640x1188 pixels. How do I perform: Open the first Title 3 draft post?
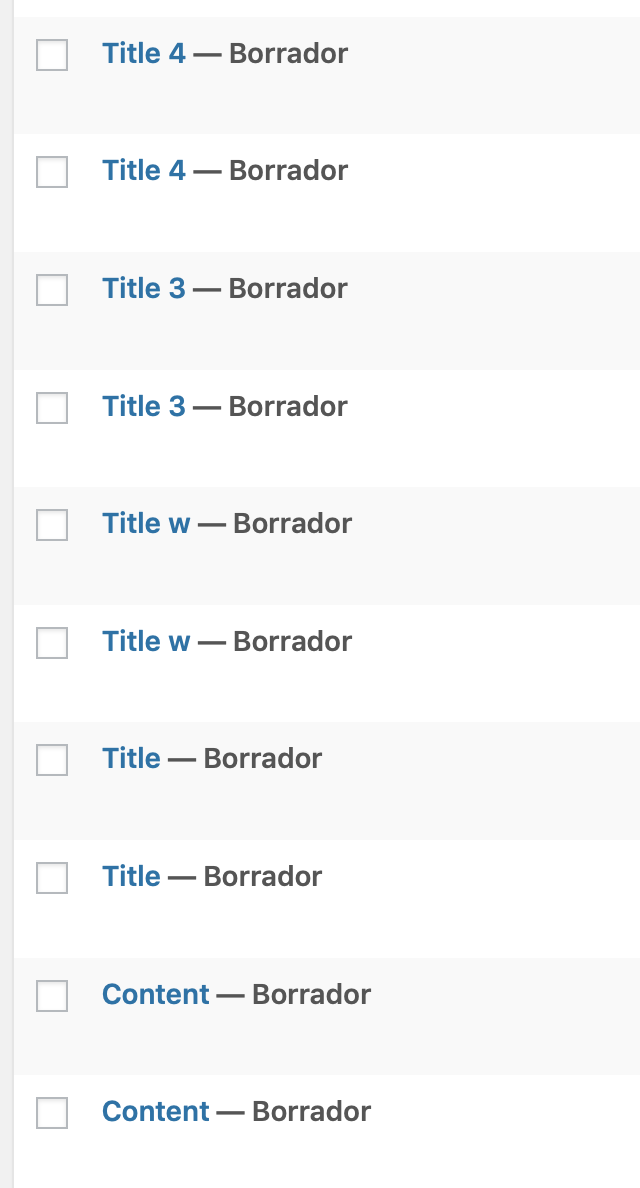pyautogui.click(x=143, y=288)
